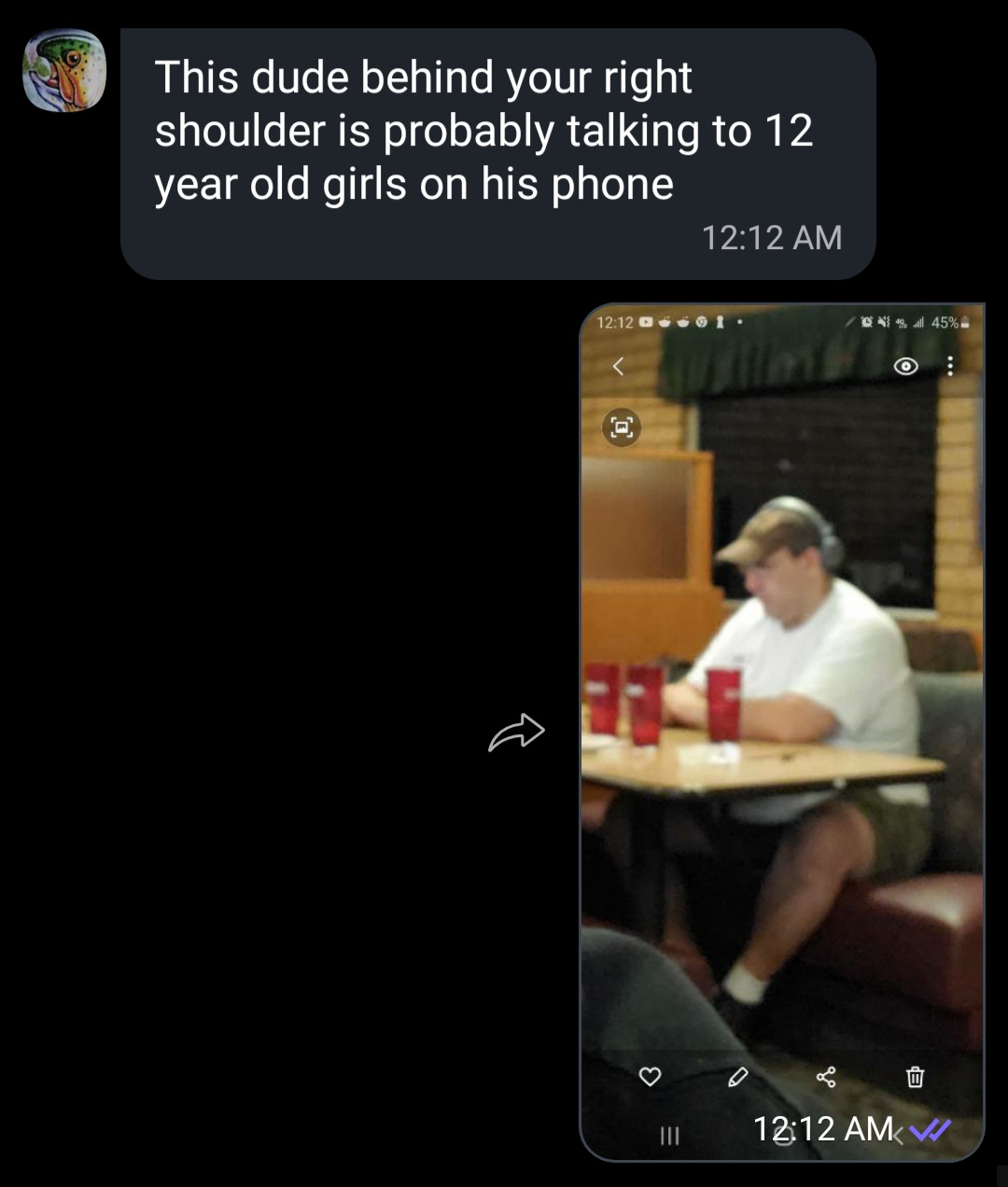
Task: Forward the photo using the arrow icon
Action: (516, 733)
